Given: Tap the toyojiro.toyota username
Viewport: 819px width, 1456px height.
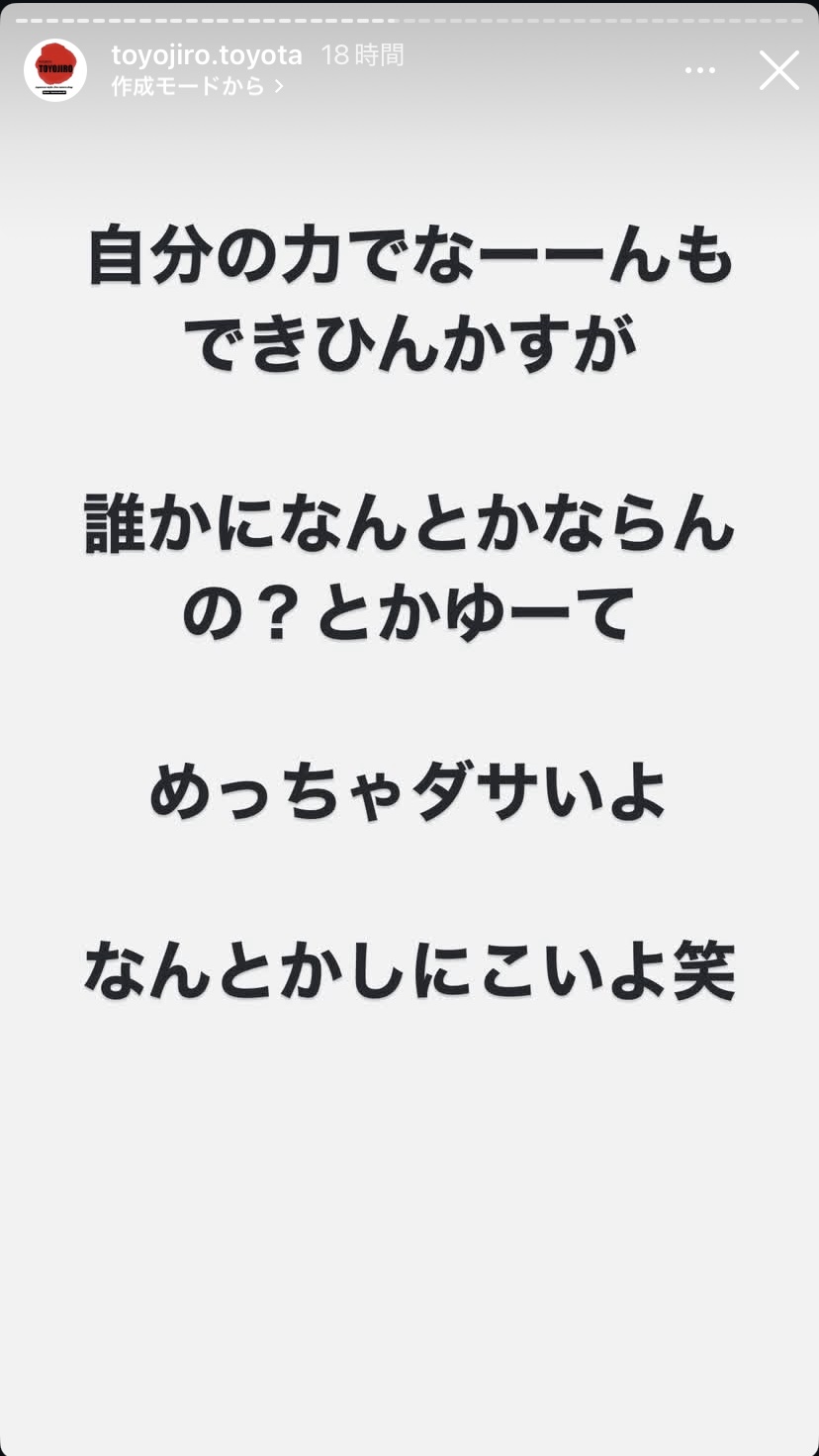Looking at the screenshot, I should click(207, 54).
